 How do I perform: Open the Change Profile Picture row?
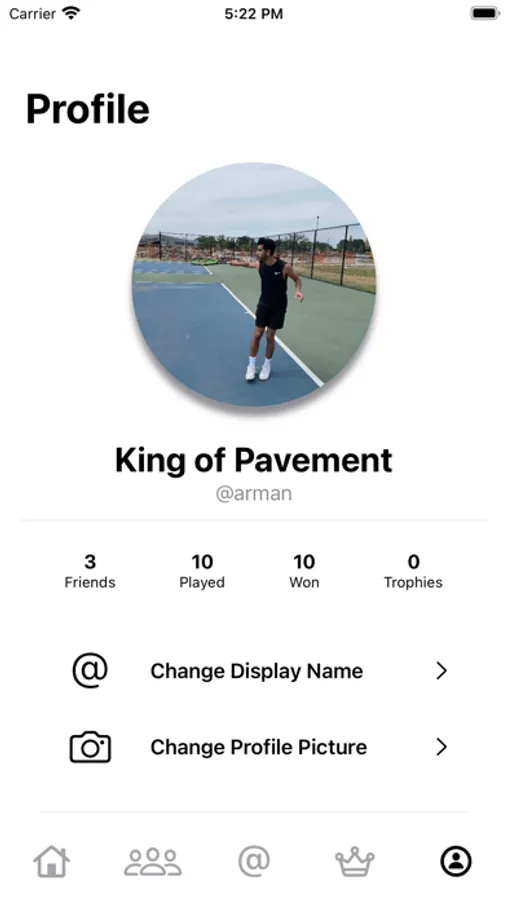pyautogui.click(x=260, y=747)
